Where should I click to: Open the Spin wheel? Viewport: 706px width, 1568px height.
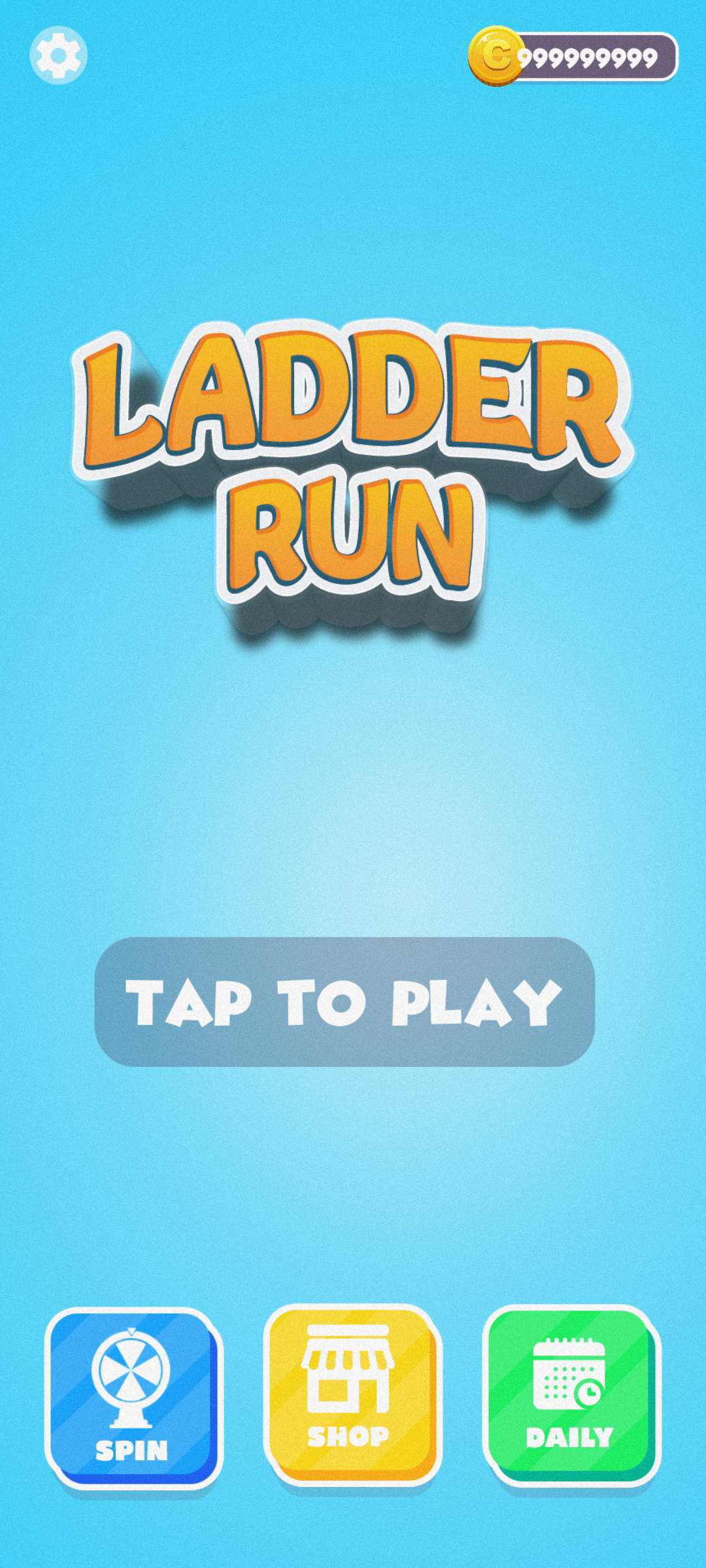point(133,1397)
